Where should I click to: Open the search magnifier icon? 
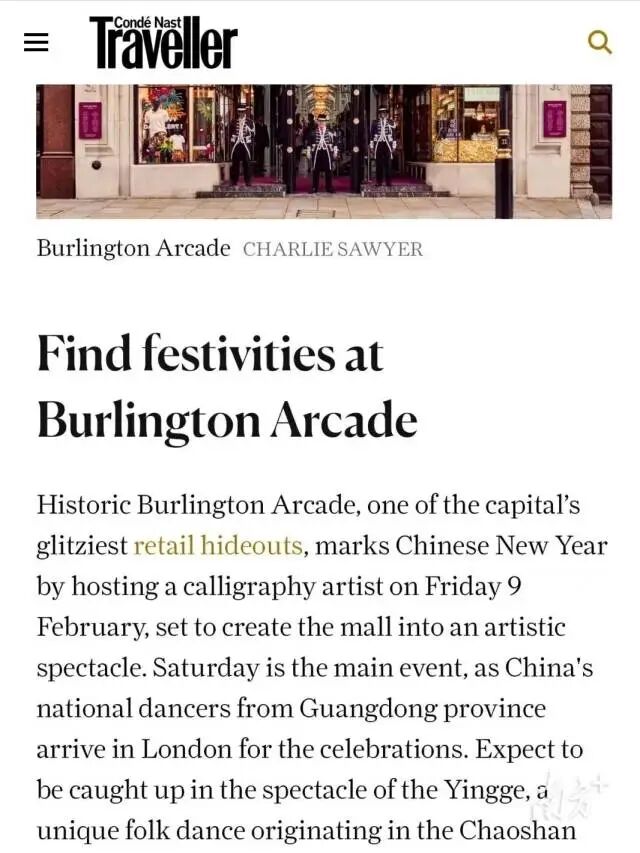point(600,42)
